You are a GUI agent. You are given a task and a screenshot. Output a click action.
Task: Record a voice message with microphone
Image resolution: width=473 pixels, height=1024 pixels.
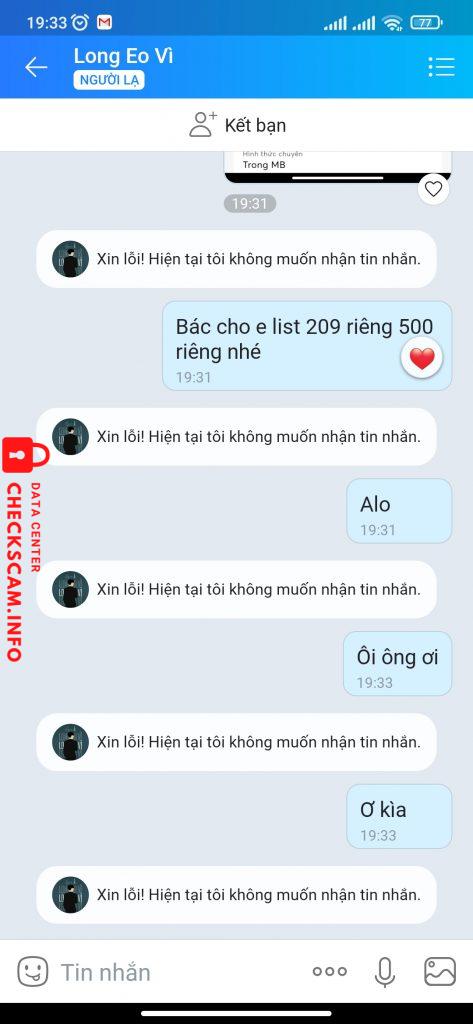[x=385, y=972]
